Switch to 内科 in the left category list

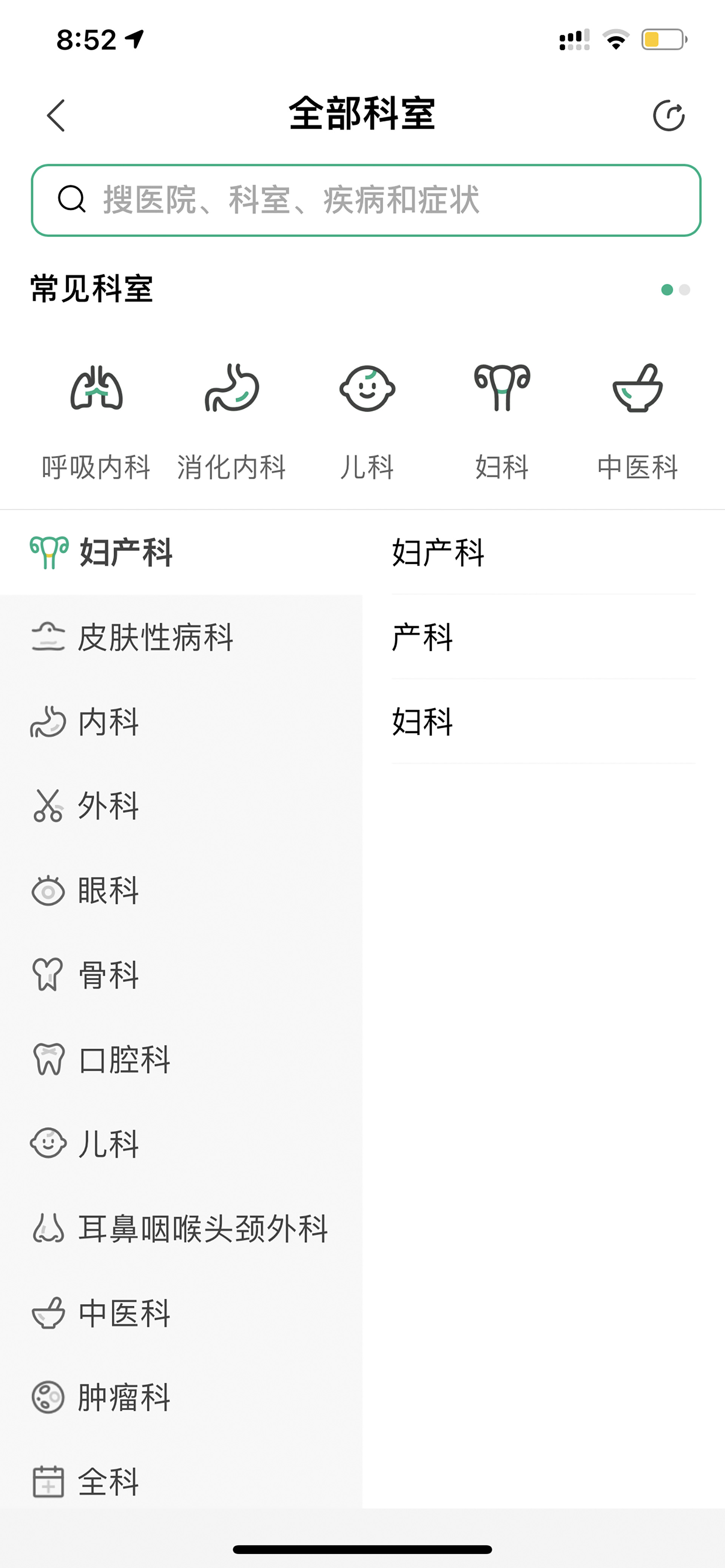pos(181,722)
